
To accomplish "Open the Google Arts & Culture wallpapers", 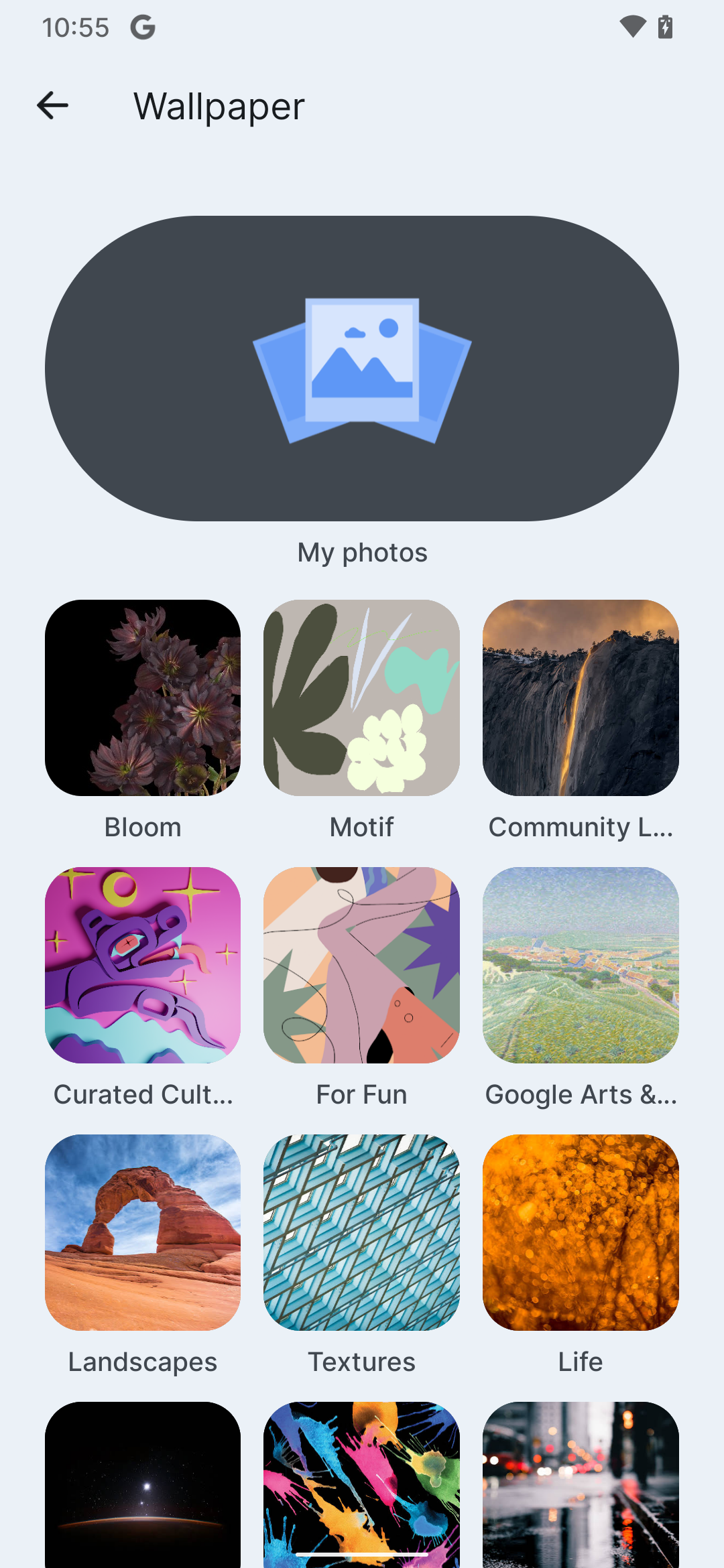I will point(581,965).
